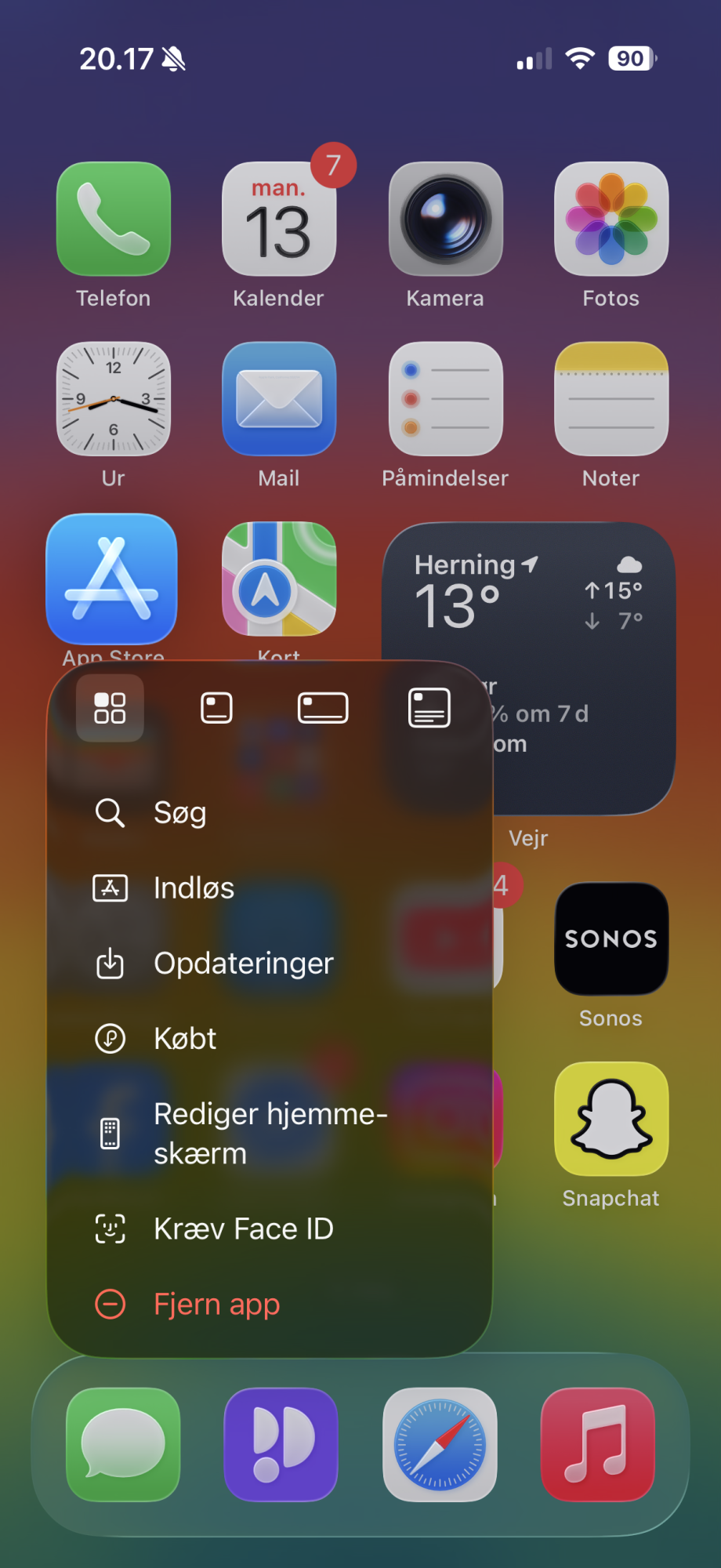Image resolution: width=721 pixels, height=1568 pixels.
Task: Launch Snapchat
Action: coord(611,1119)
